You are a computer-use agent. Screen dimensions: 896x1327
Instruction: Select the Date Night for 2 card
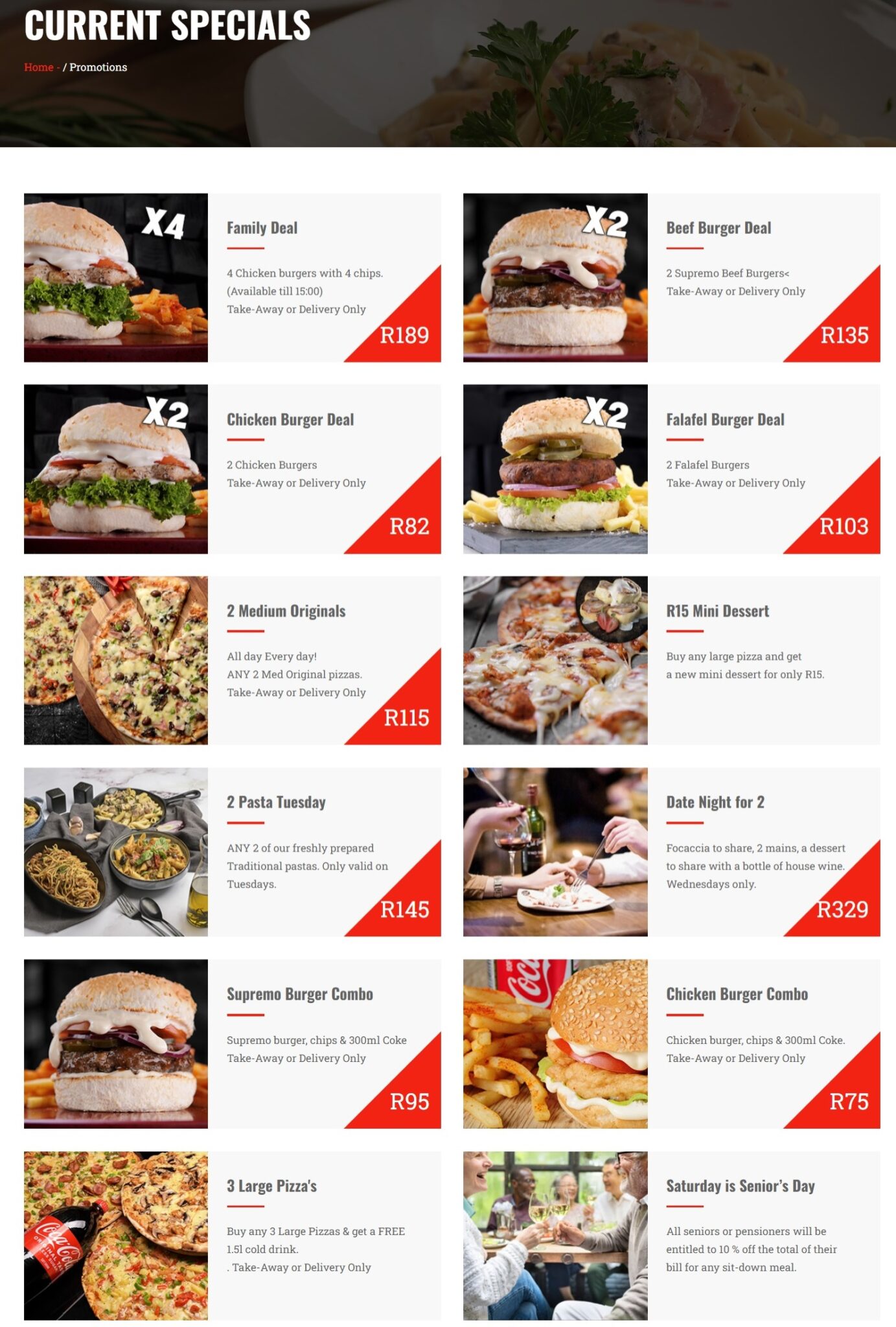click(715, 802)
